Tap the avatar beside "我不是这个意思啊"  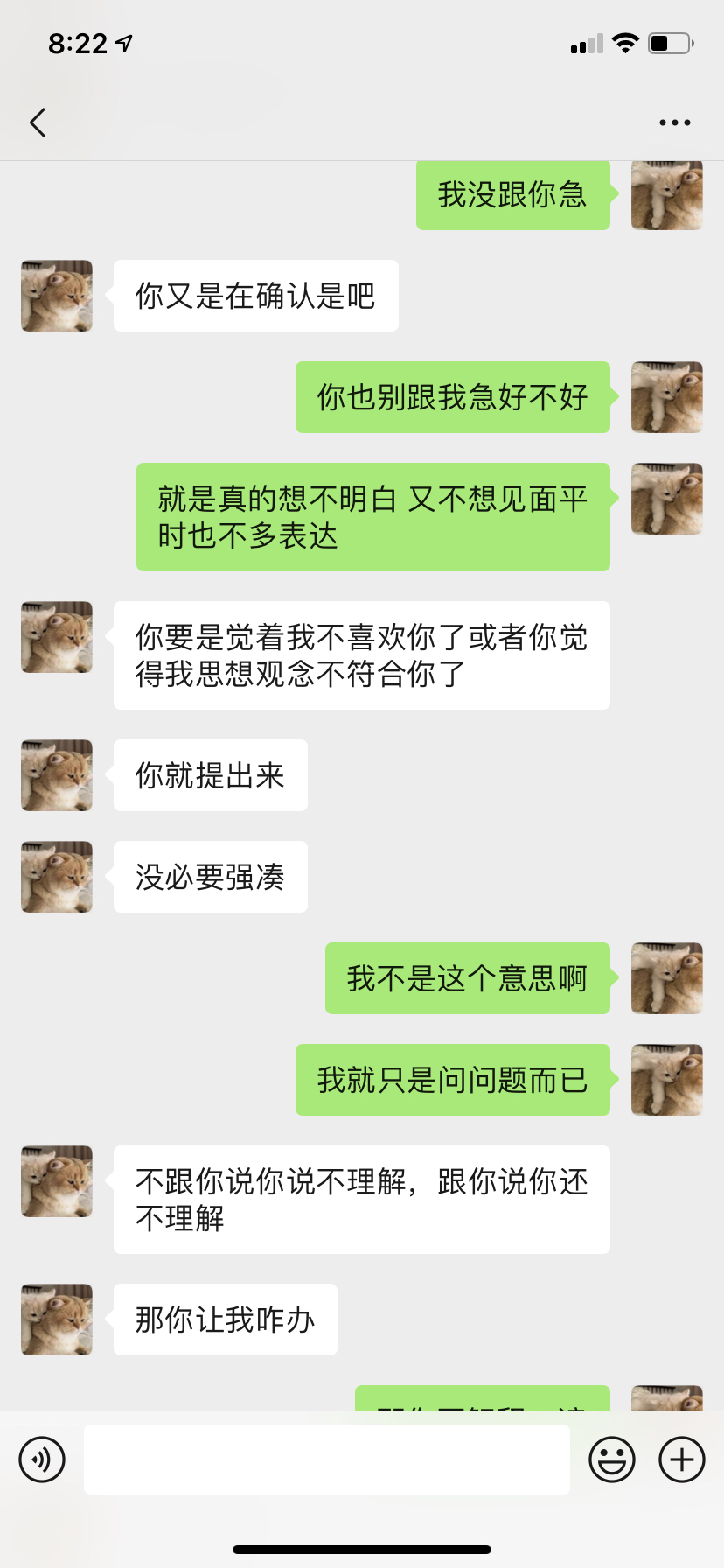(x=666, y=978)
